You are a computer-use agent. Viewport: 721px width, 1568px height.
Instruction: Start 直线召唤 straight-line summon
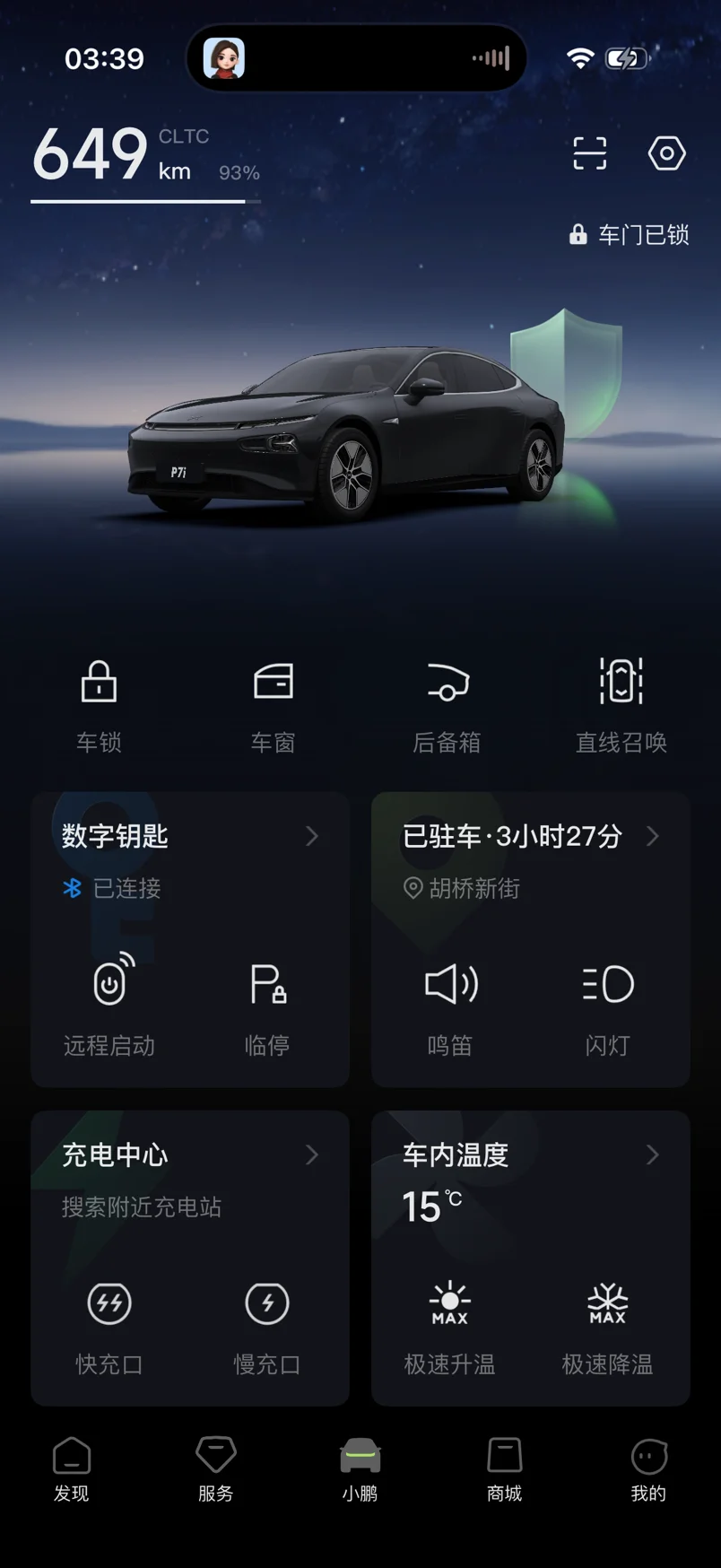click(x=621, y=704)
